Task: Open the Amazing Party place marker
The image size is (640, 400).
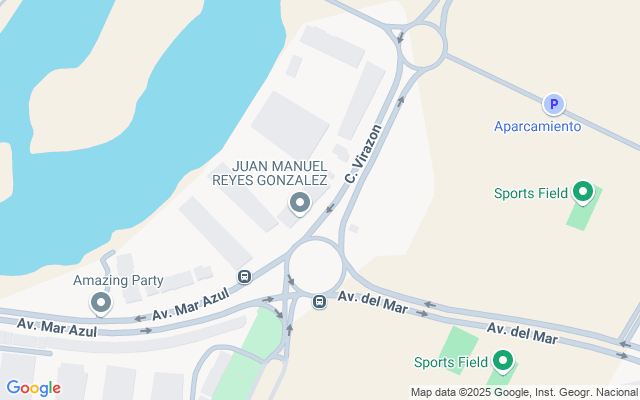Action: (101, 301)
